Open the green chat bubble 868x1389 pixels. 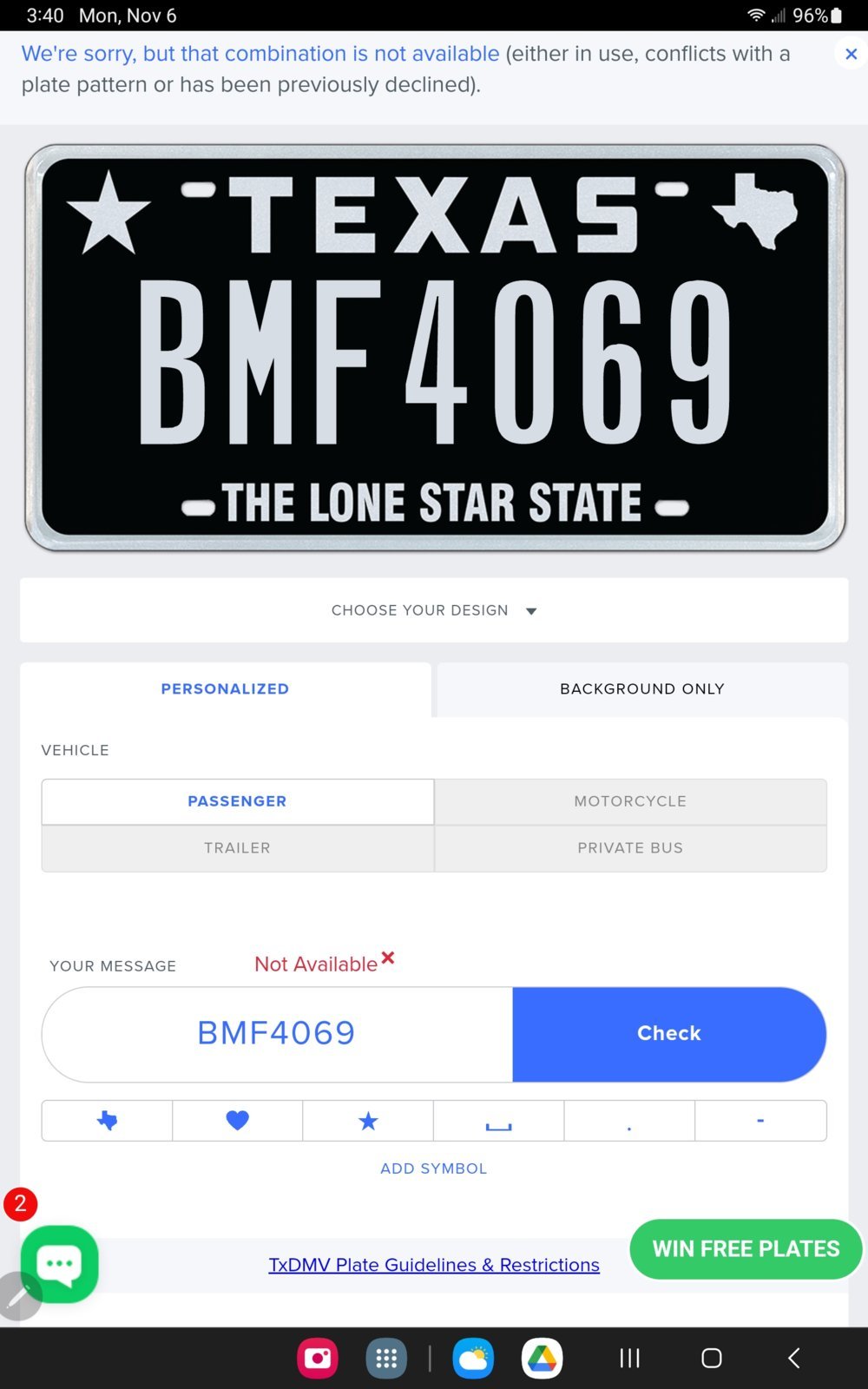coord(59,1263)
